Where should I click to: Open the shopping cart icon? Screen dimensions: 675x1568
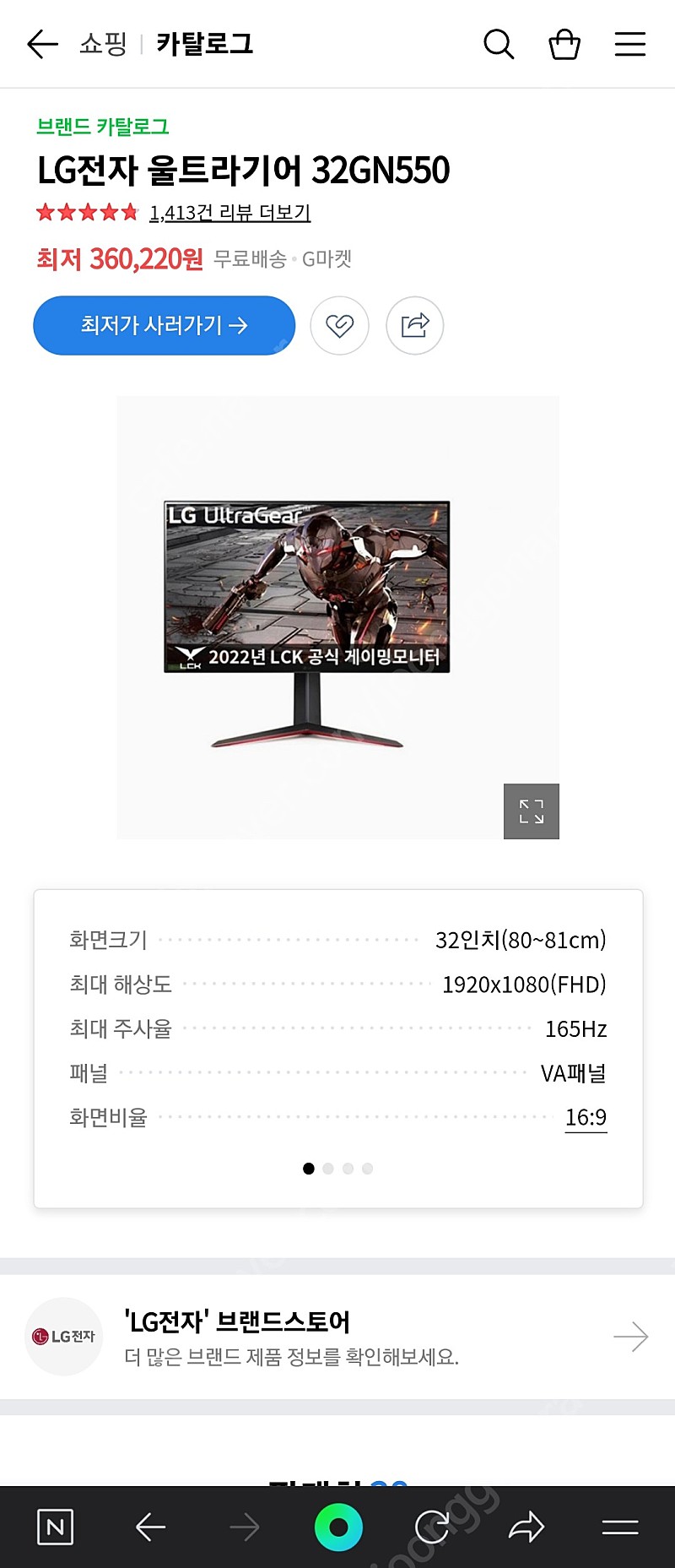[x=564, y=45]
